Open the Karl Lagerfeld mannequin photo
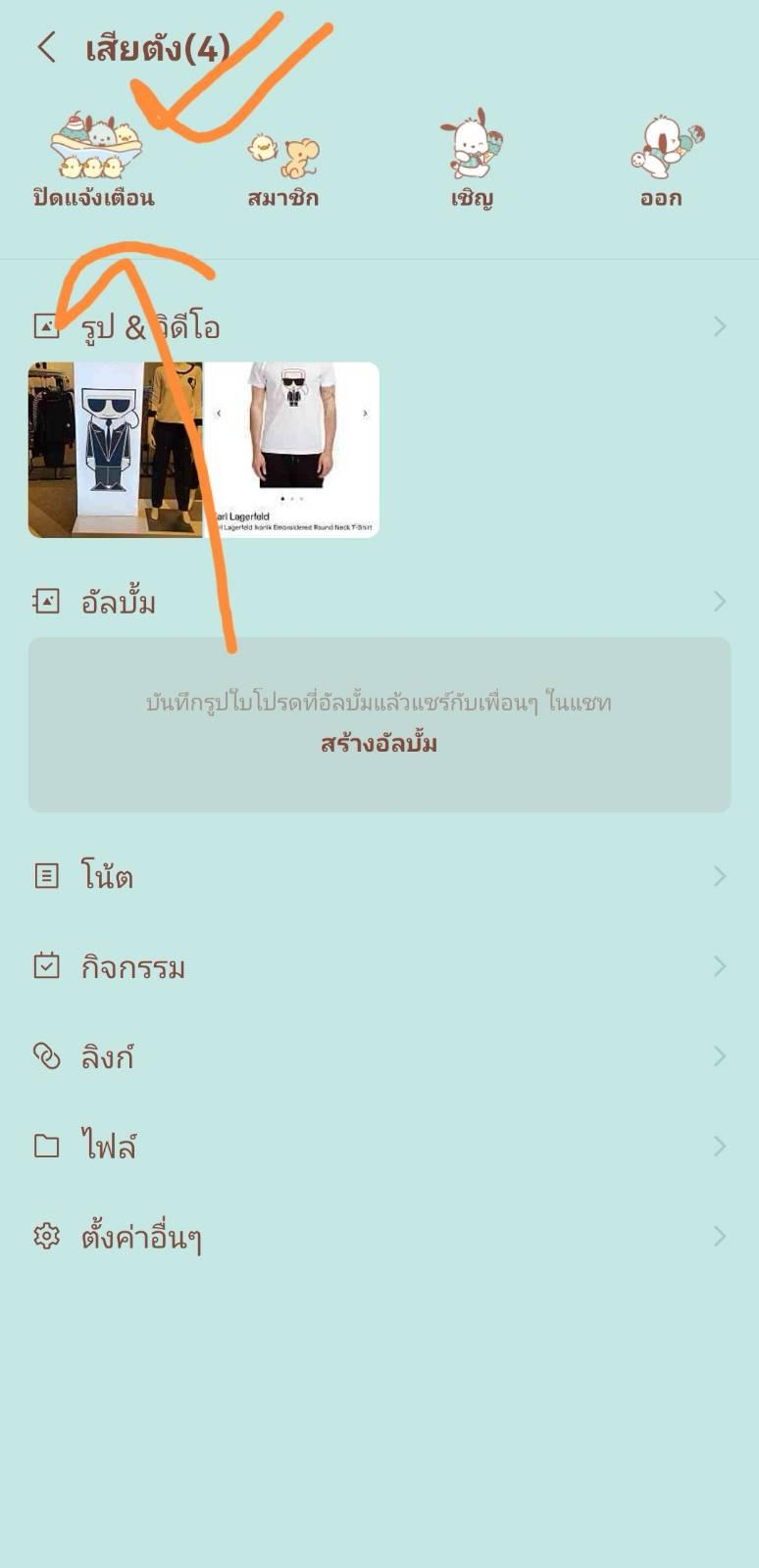 (116, 450)
